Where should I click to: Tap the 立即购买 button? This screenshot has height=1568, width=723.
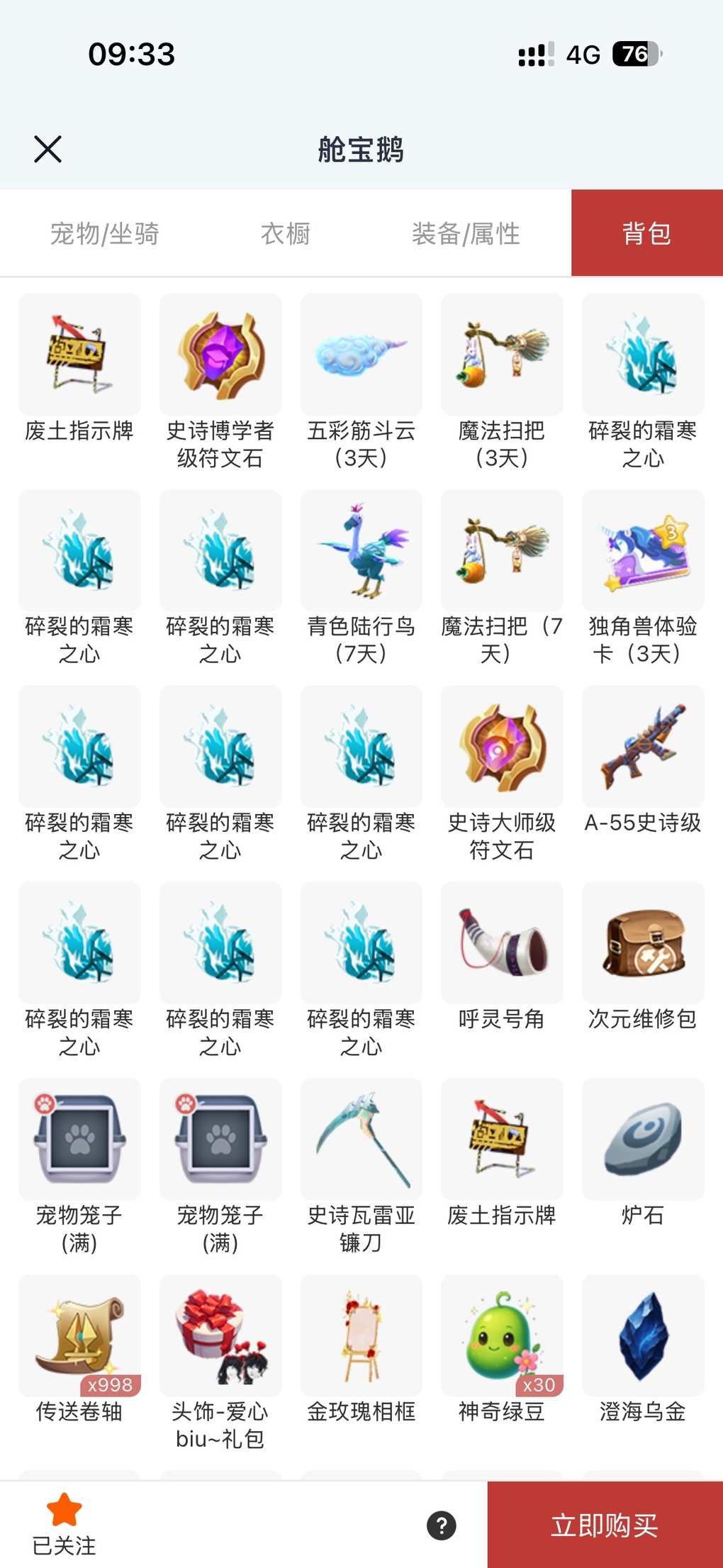[x=605, y=1525]
